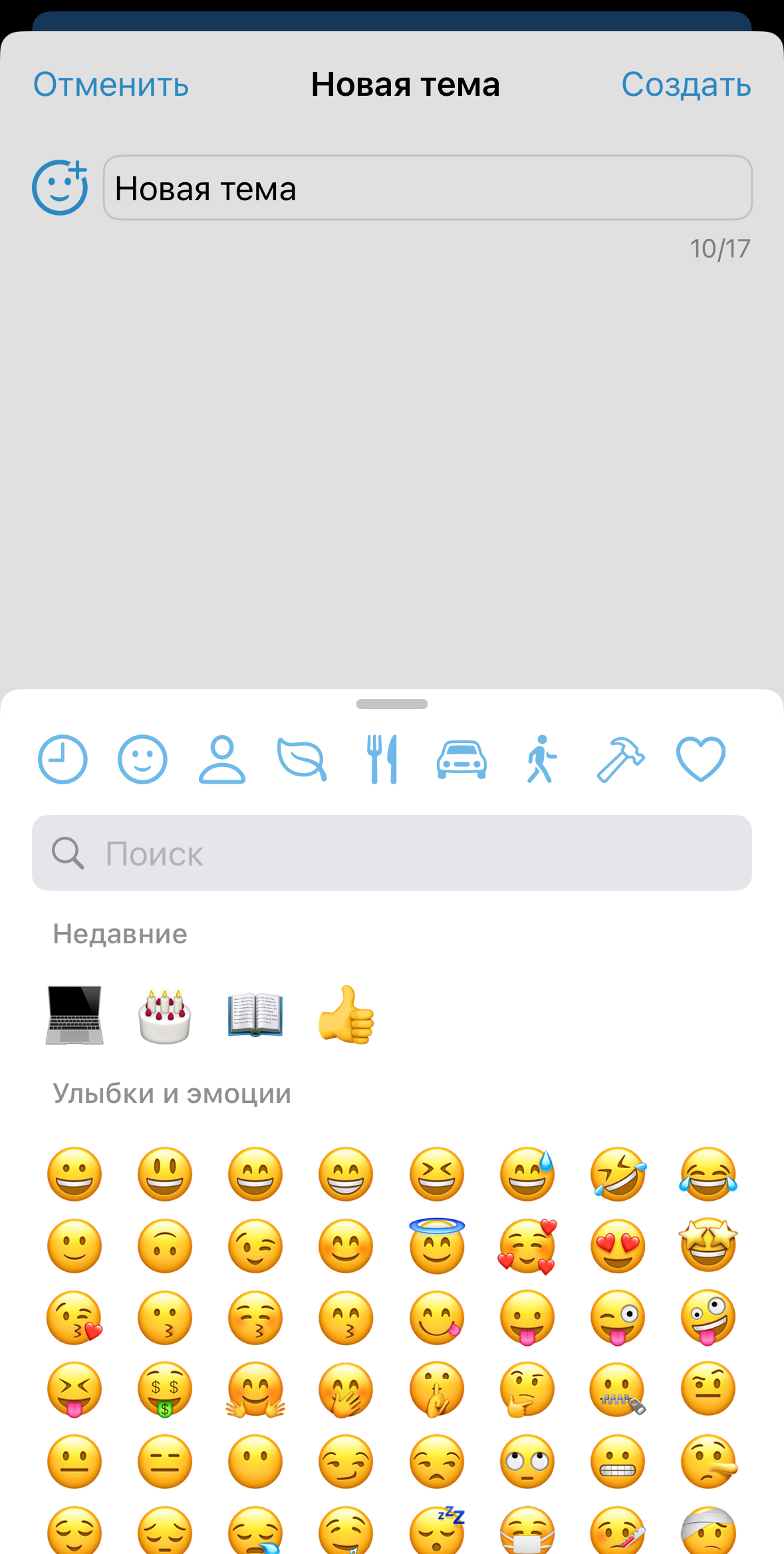Choose the birthday cake emoji
The image size is (784, 1554).
tap(165, 1015)
